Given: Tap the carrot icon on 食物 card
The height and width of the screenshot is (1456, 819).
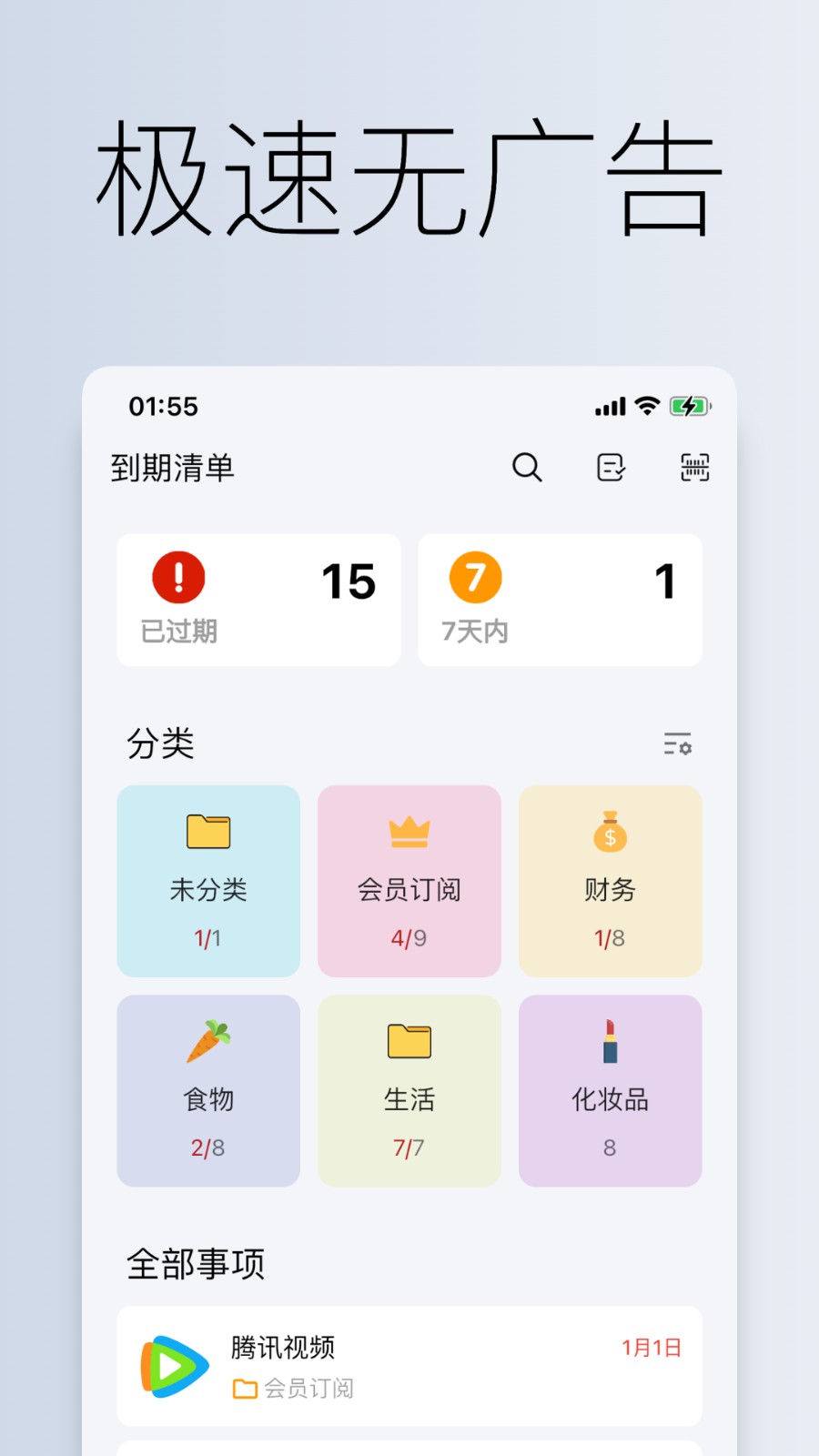Looking at the screenshot, I should tap(207, 1040).
